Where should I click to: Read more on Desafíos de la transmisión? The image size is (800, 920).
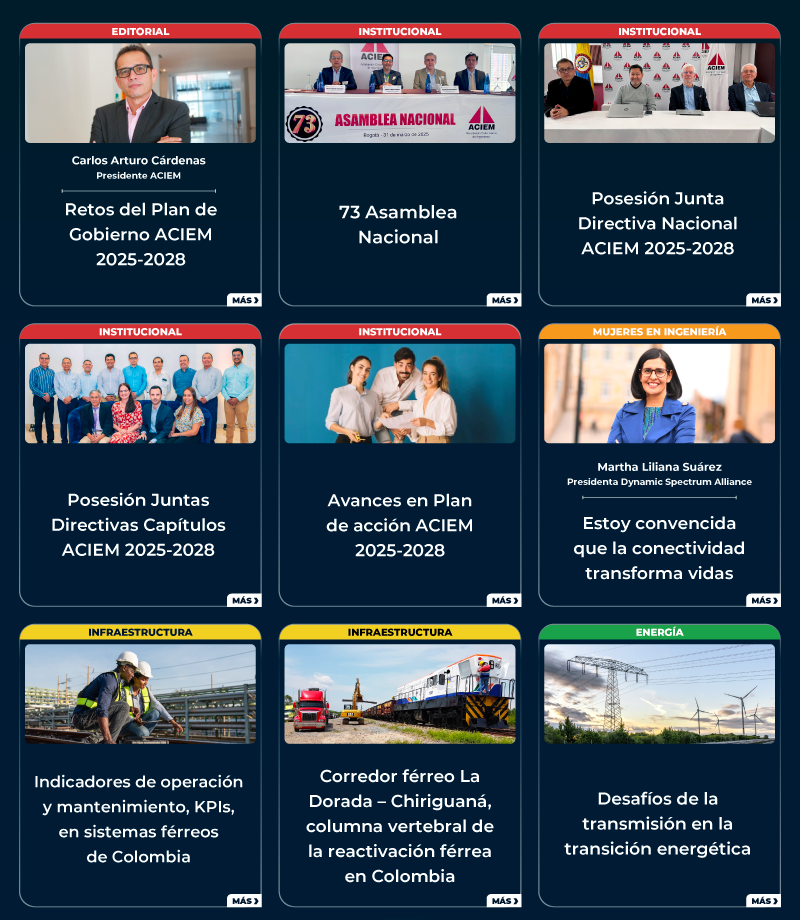(763, 901)
